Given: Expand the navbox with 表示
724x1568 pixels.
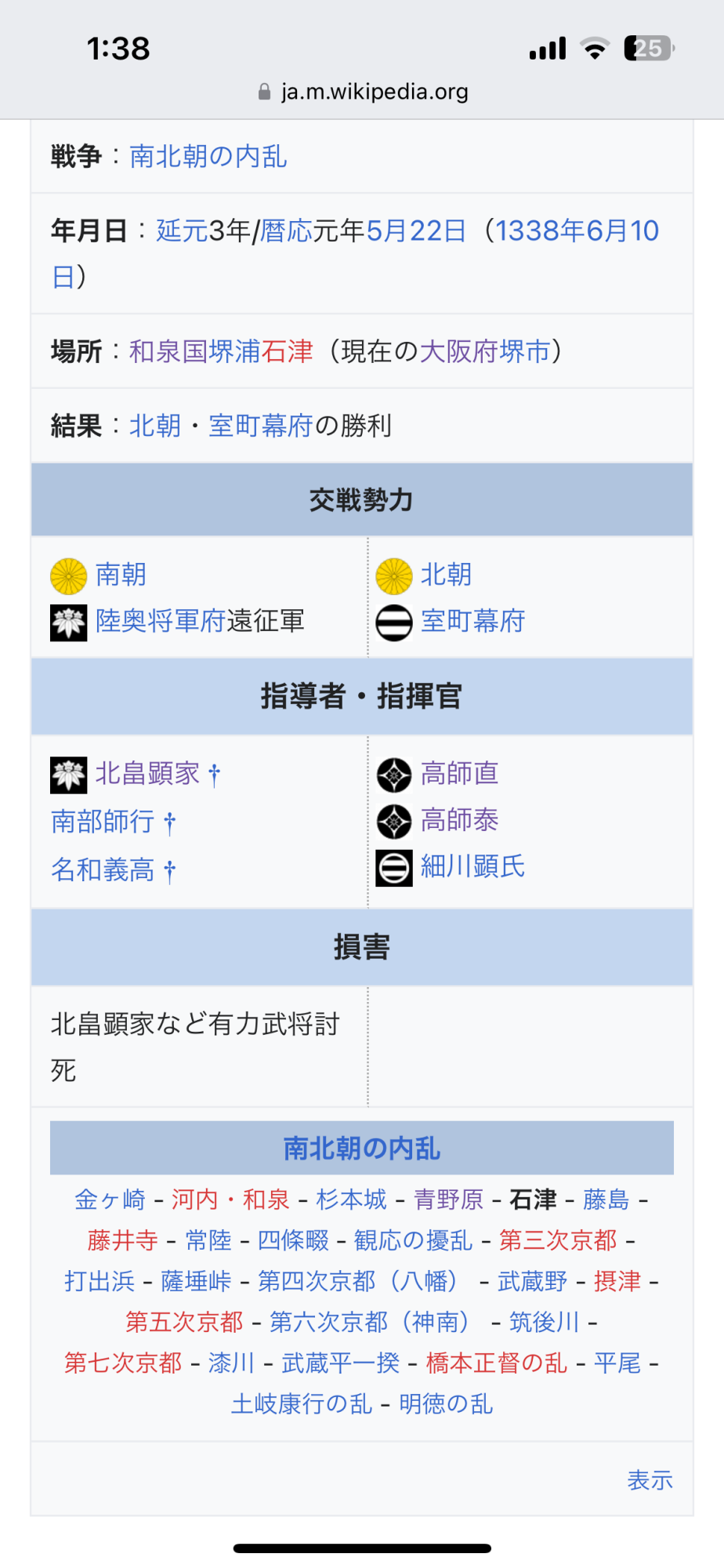Looking at the screenshot, I should 650,1480.
